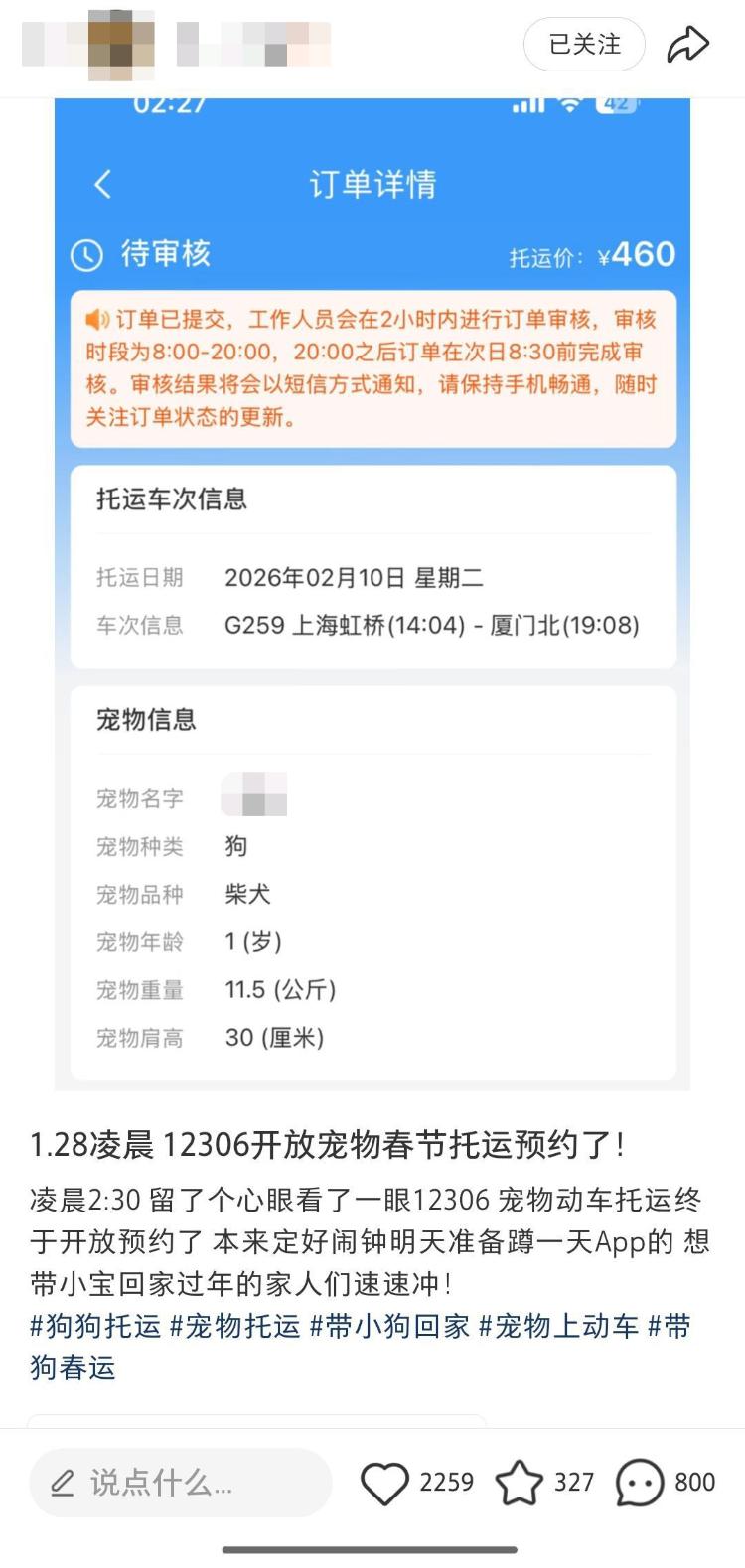Tap the 说点什么 comment field
Image resolution: width=745 pixels, height=1568 pixels.
tap(180, 1483)
